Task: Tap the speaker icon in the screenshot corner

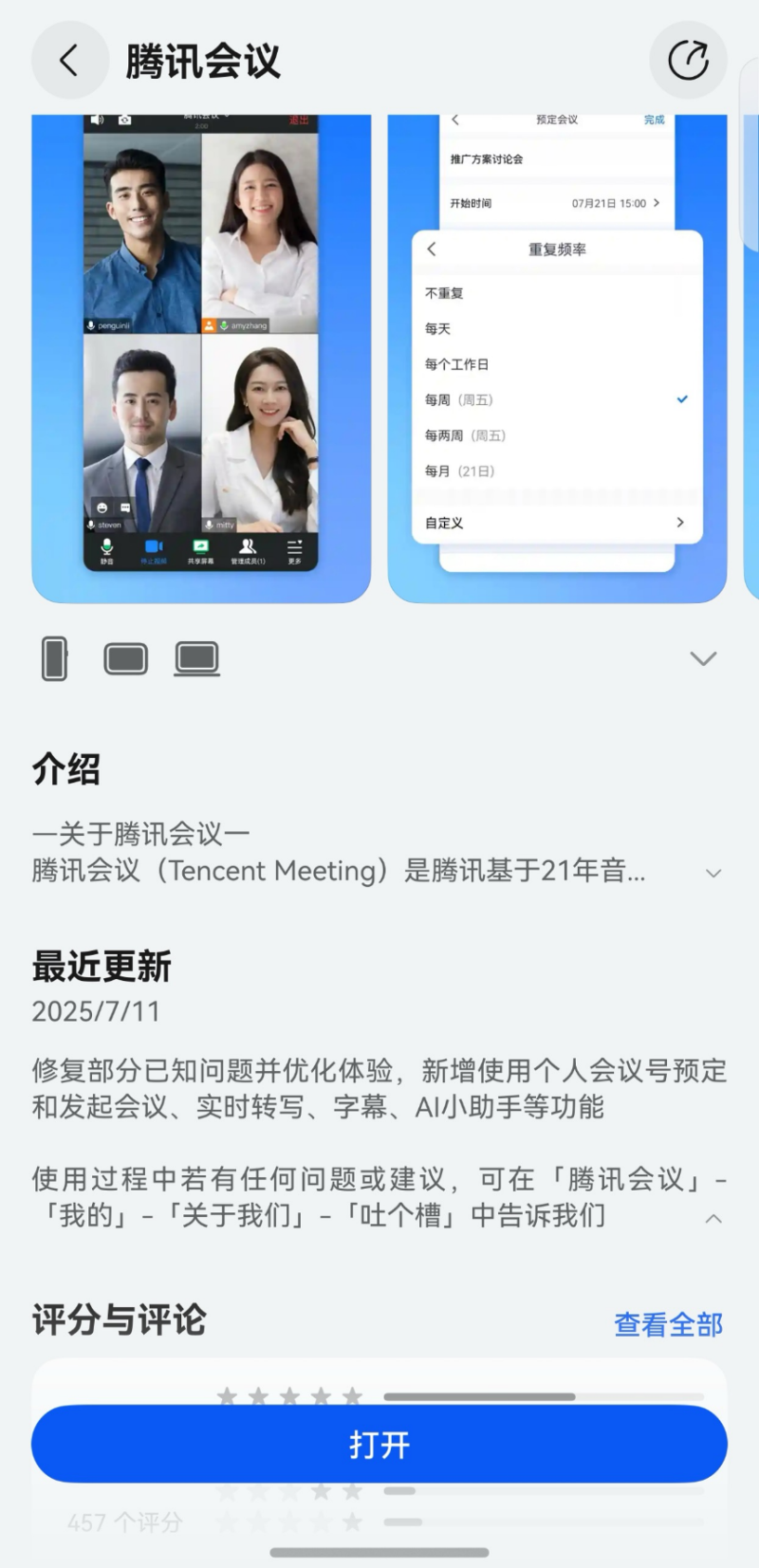Action: point(97,119)
